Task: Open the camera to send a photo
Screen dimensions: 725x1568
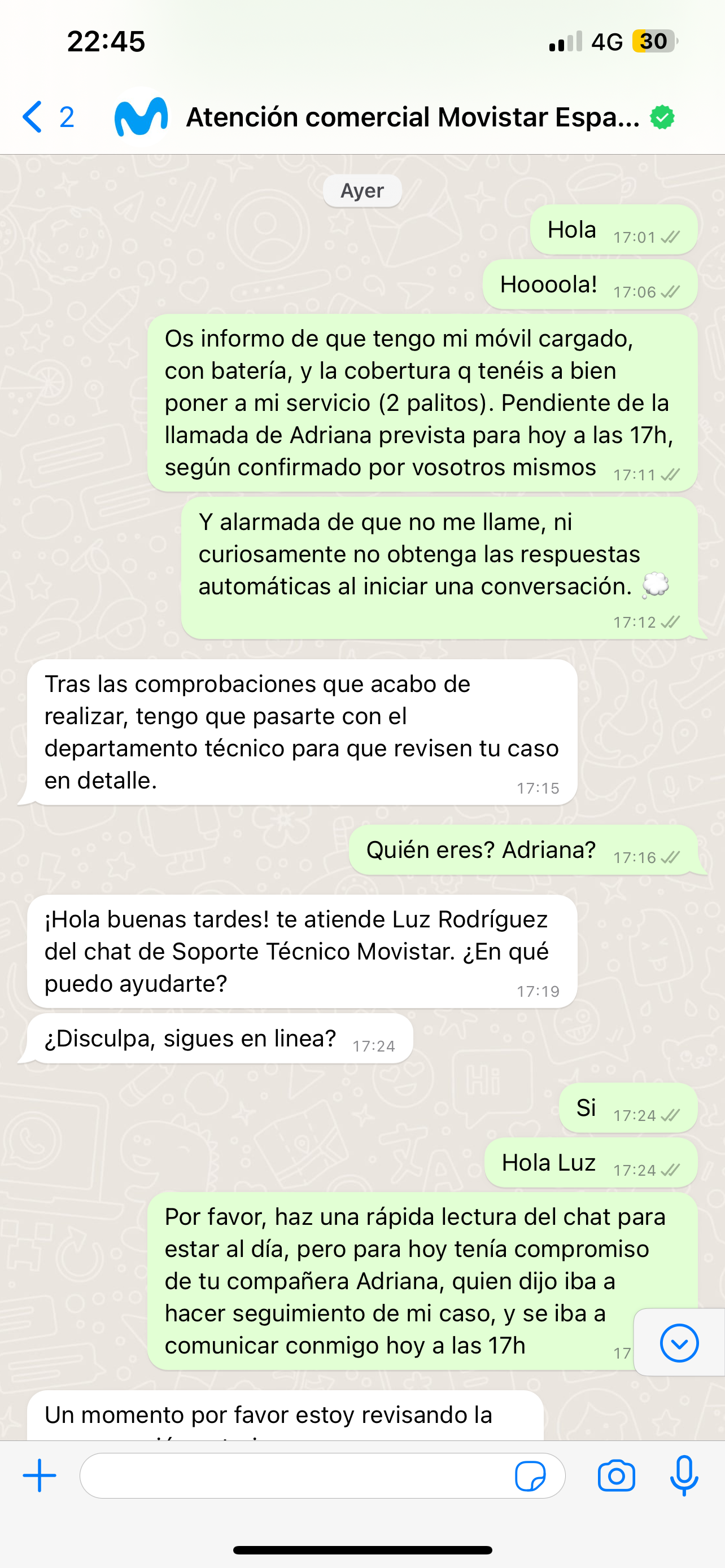Action: point(616,1475)
